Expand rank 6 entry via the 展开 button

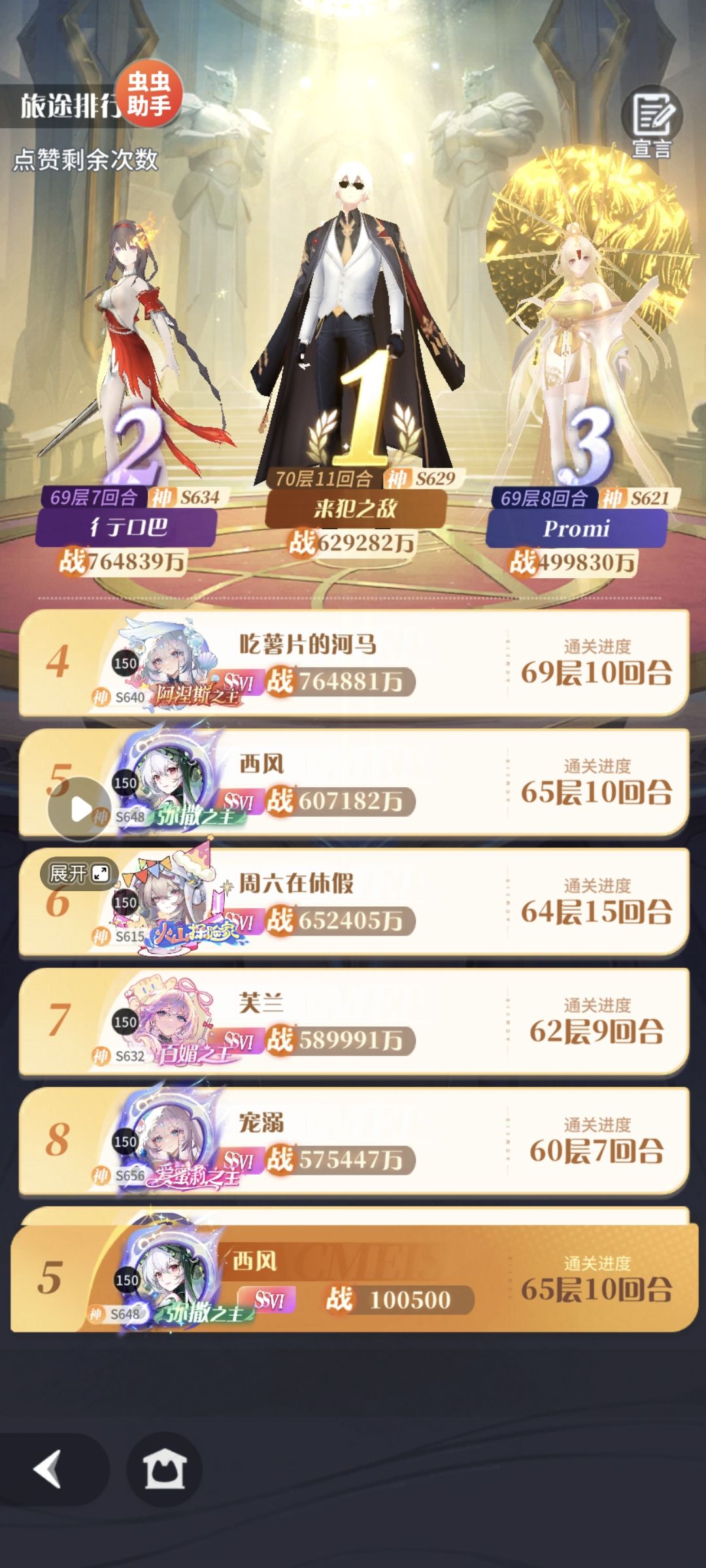coord(76,872)
